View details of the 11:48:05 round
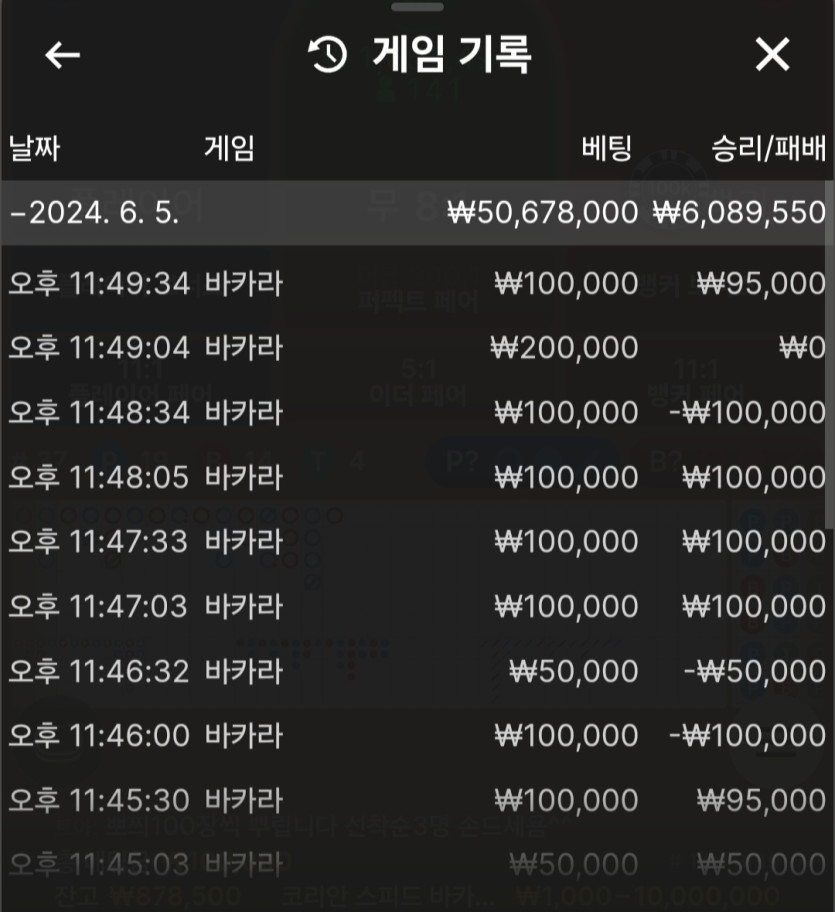The height and width of the screenshot is (912, 835). pos(415,477)
